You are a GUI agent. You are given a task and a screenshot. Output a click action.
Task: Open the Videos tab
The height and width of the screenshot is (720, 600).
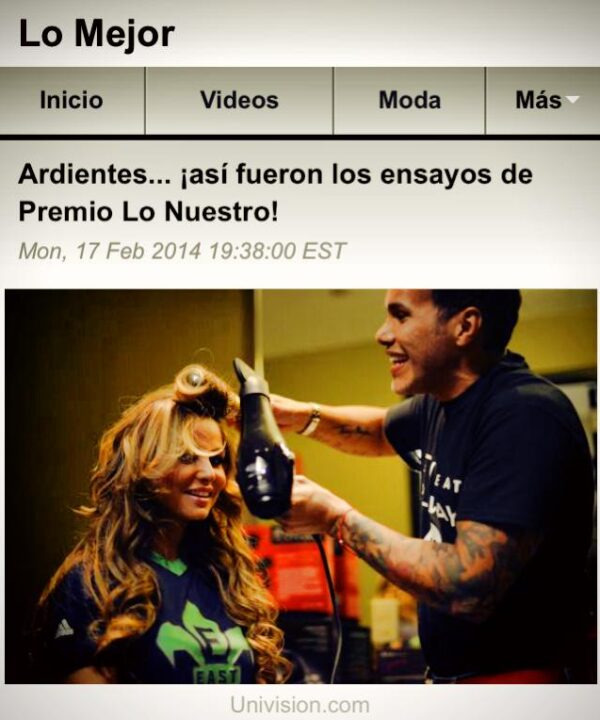coord(239,100)
